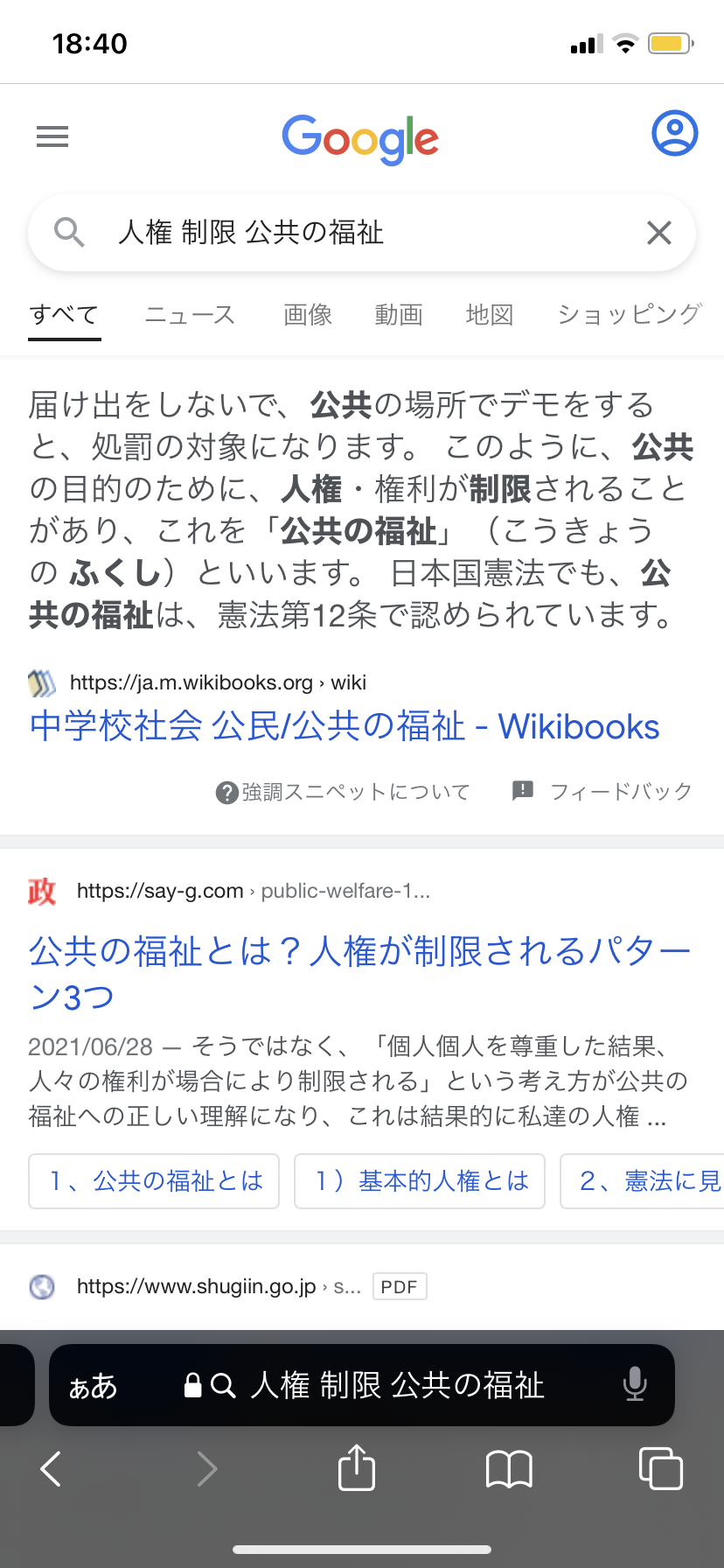Switch to the ショッピング tab
The height and width of the screenshot is (1568, 724).
(x=630, y=314)
